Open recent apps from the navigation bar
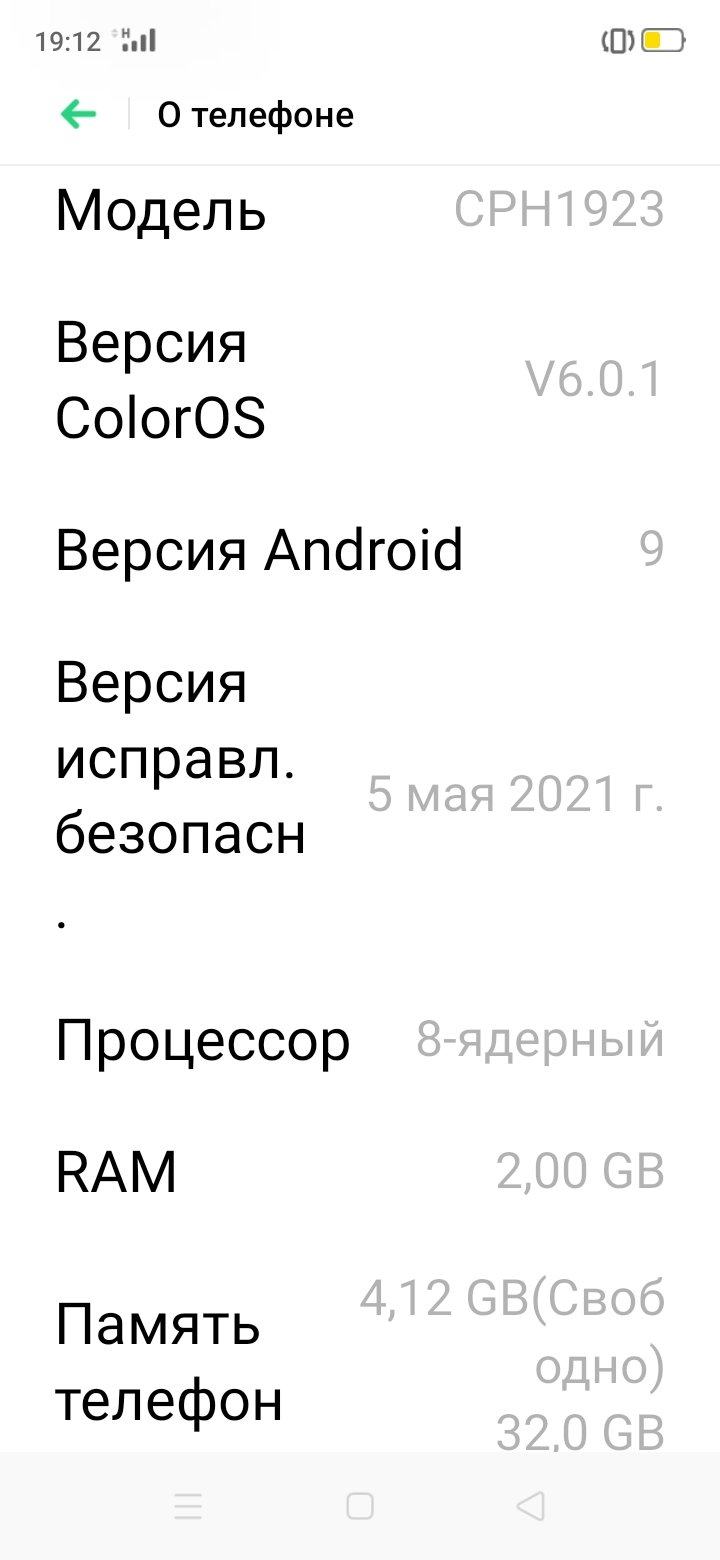 pyautogui.click(x=188, y=1506)
